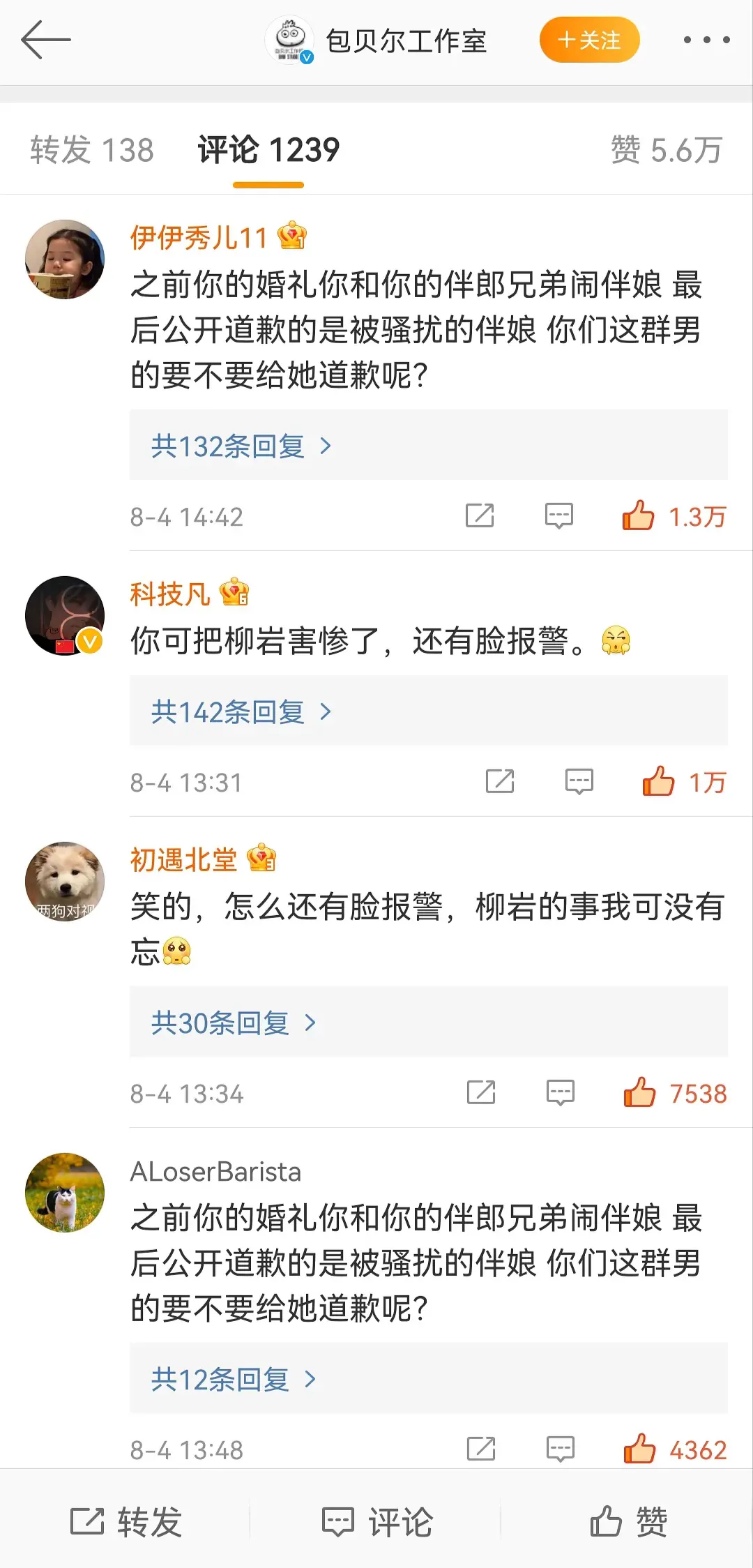The height and width of the screenshot is (1568, 753).
Task: Expand the 共12条回复 replies
Action: click(428, 1378)
